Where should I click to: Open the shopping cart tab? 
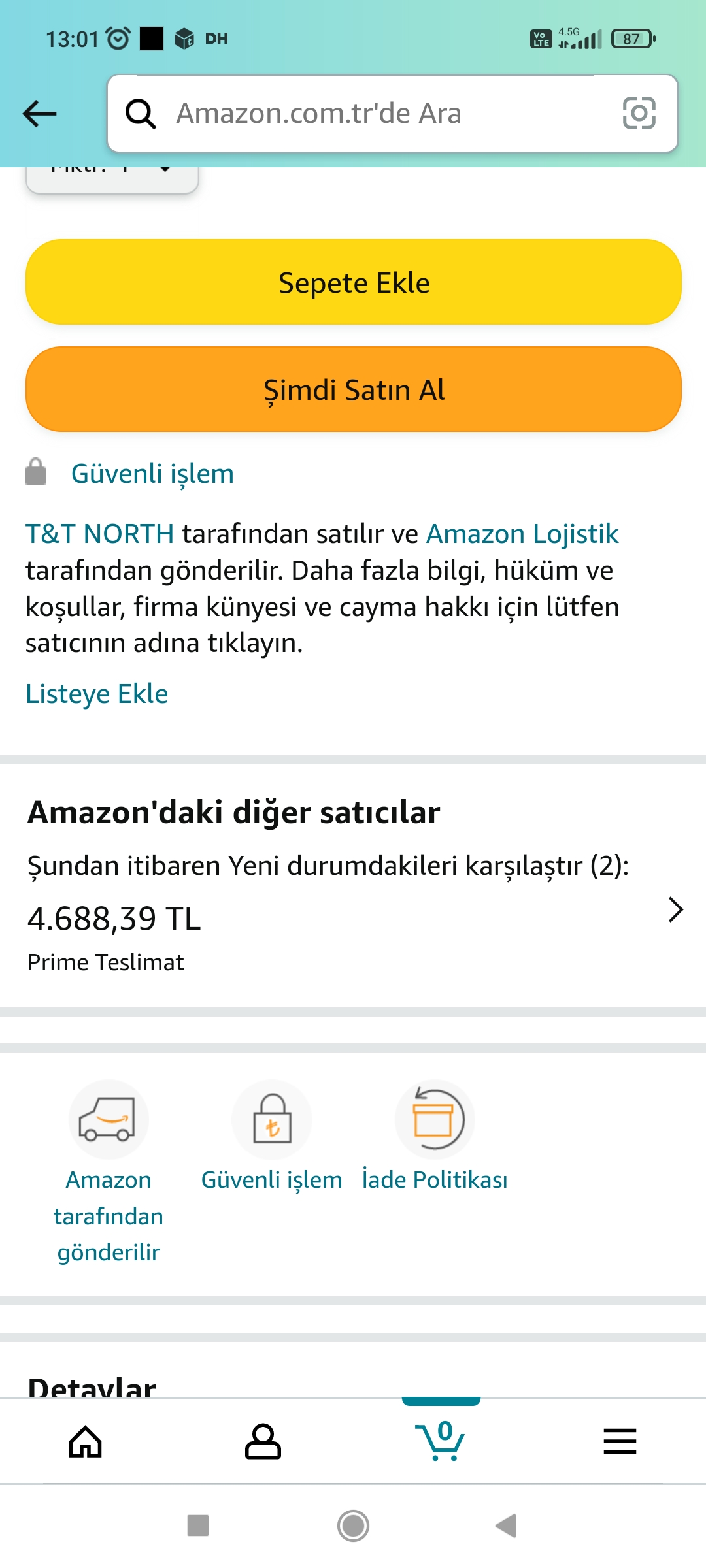tap(441, 1441)
